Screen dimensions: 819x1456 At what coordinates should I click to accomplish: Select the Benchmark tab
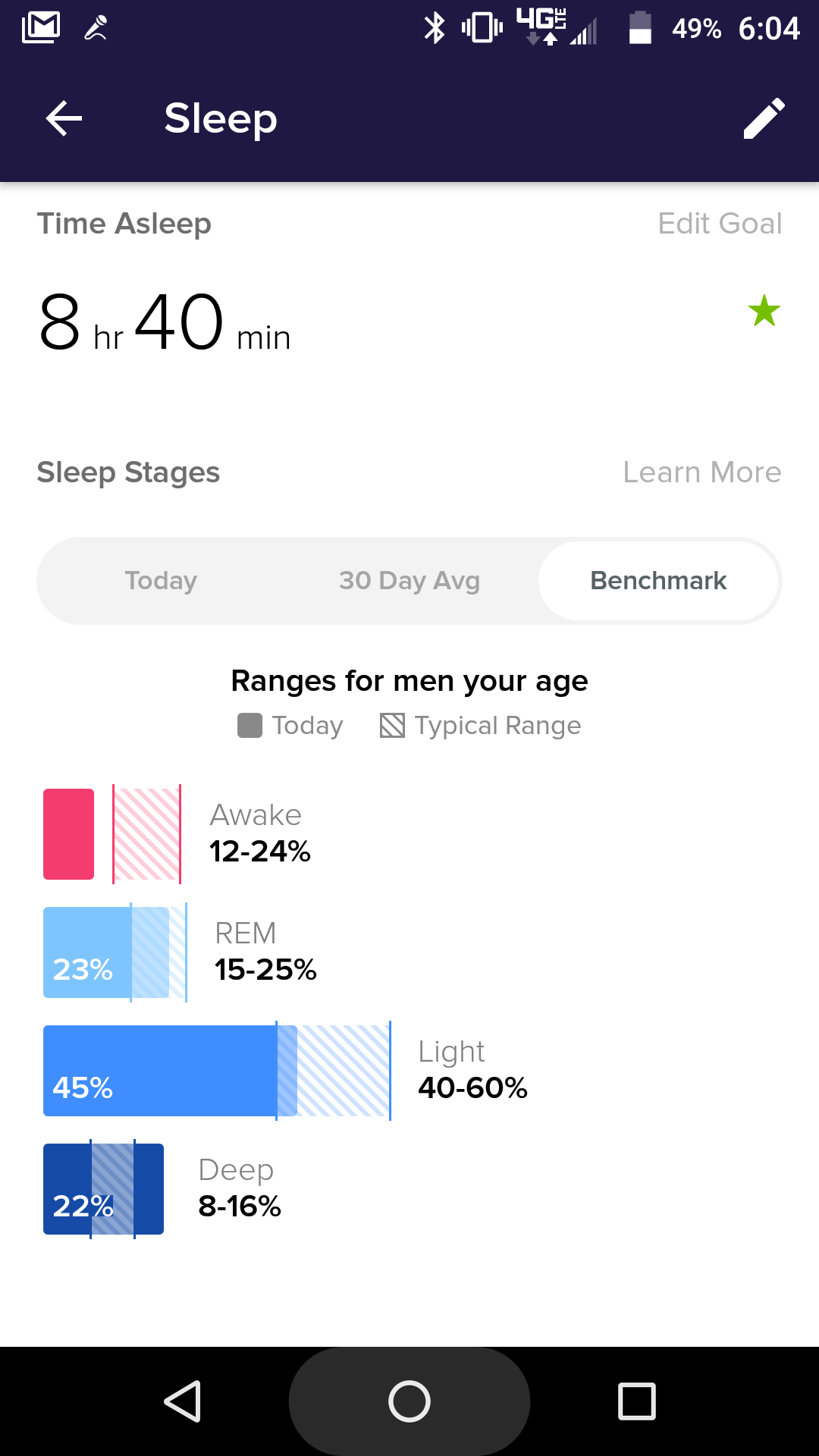tap(658, 581)
